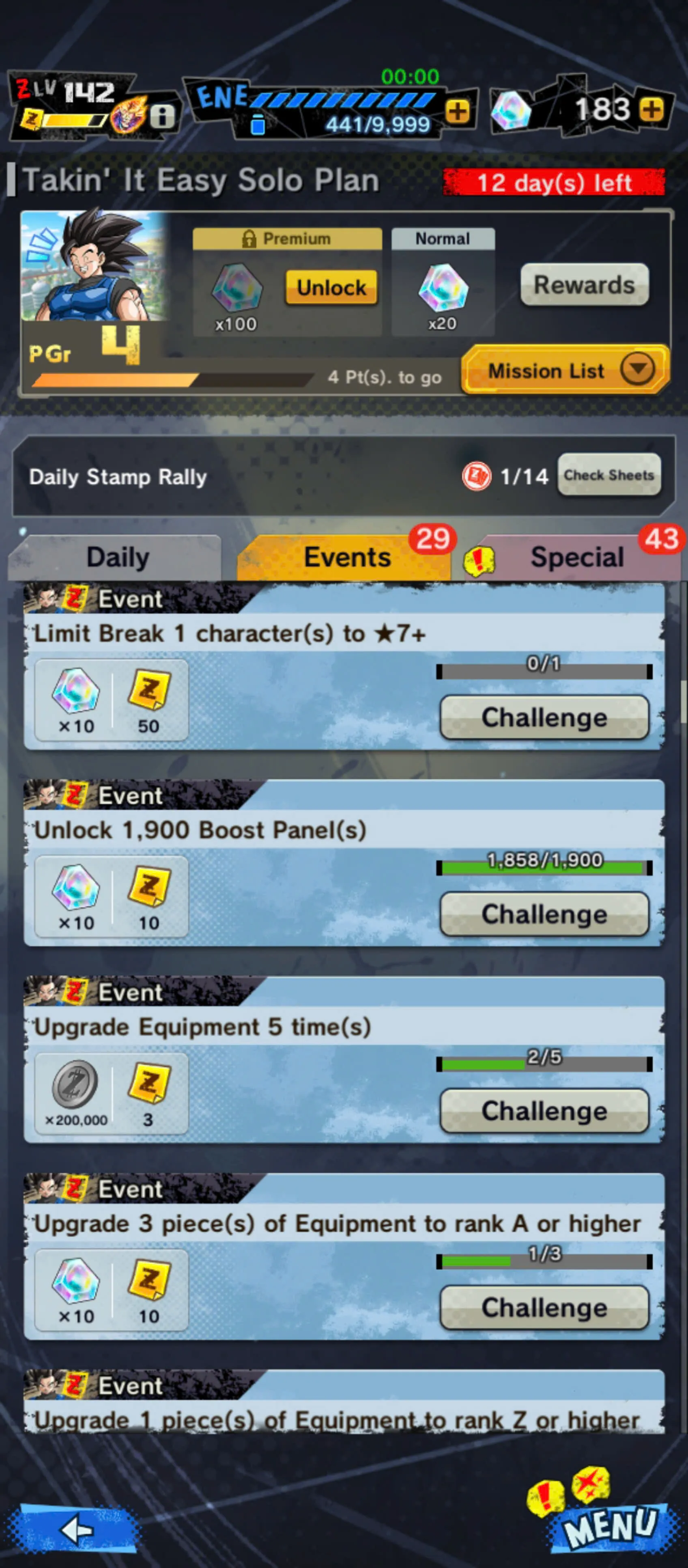
Task: Switch to the Daily missions tab
Action: 117,557
